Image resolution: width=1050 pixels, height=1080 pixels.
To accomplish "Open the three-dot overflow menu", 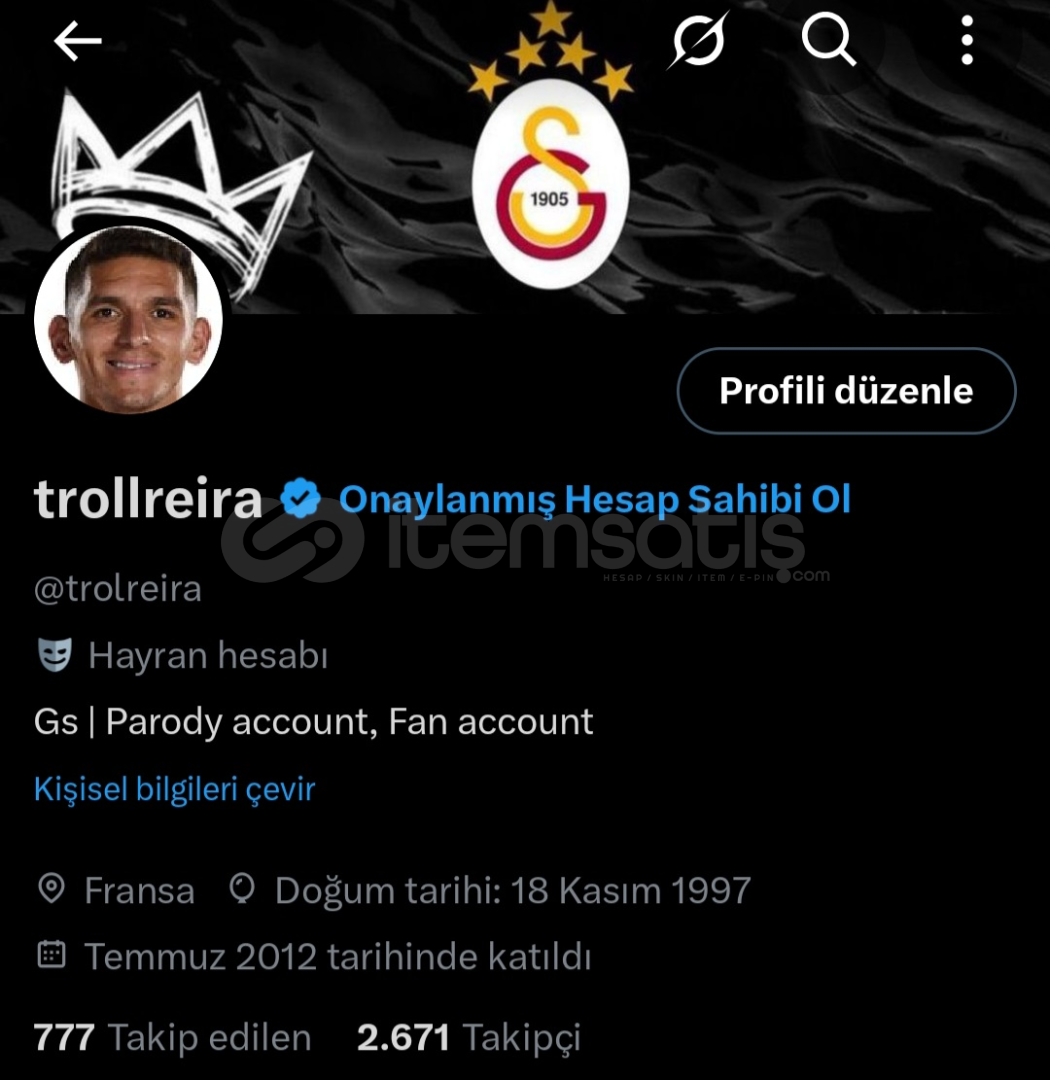I will tap(966, 41).
